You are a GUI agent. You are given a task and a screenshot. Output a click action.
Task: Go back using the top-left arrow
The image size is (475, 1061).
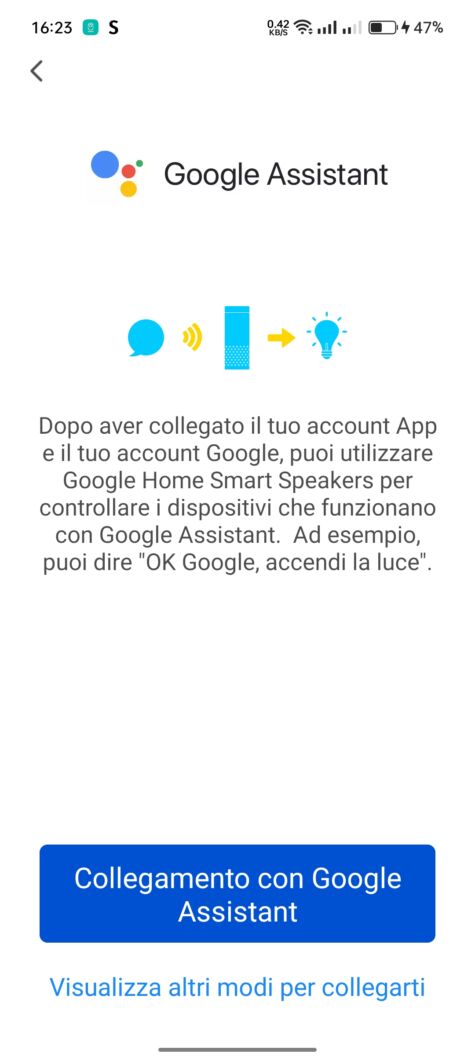[x=37, y=70]
